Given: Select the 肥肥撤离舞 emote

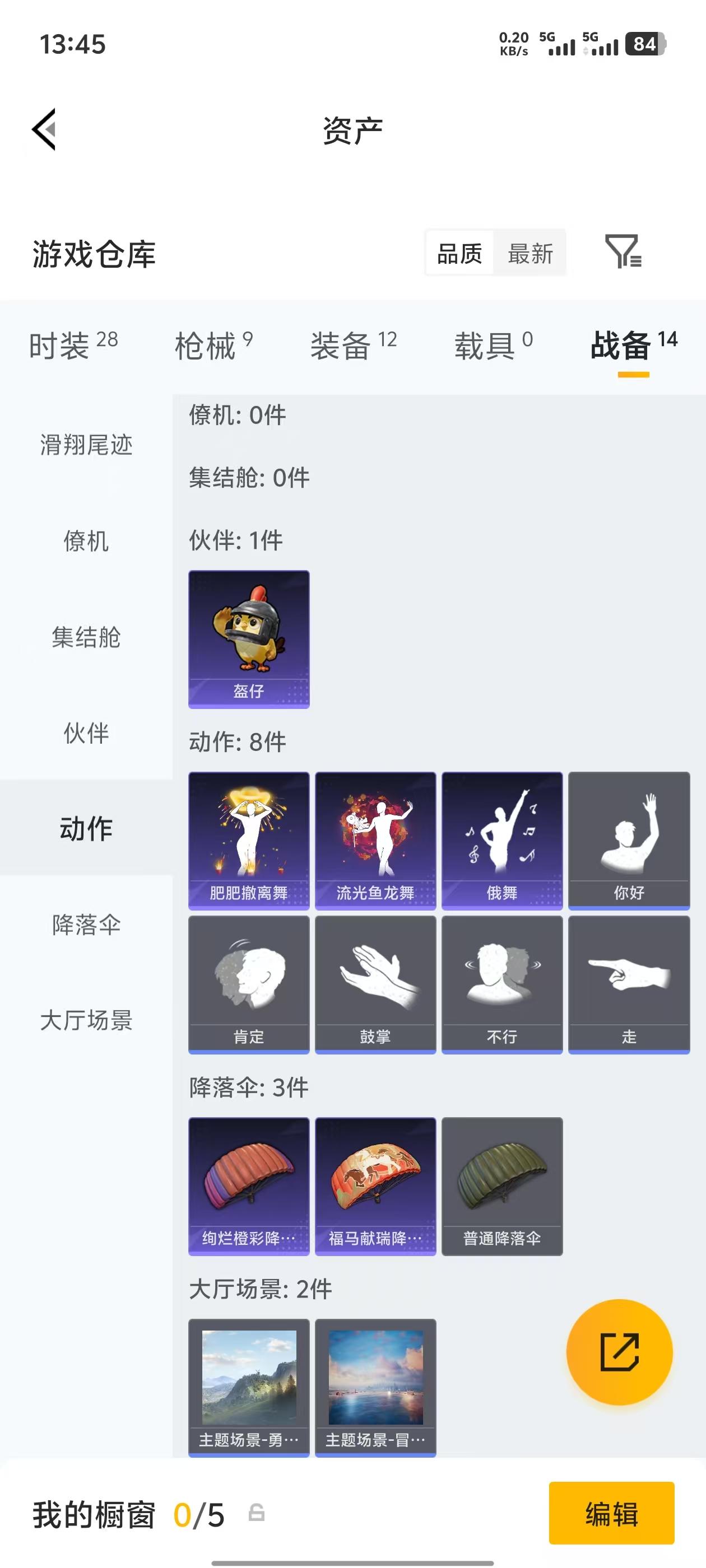Looking at the screenshot, I should pos(249,839).
